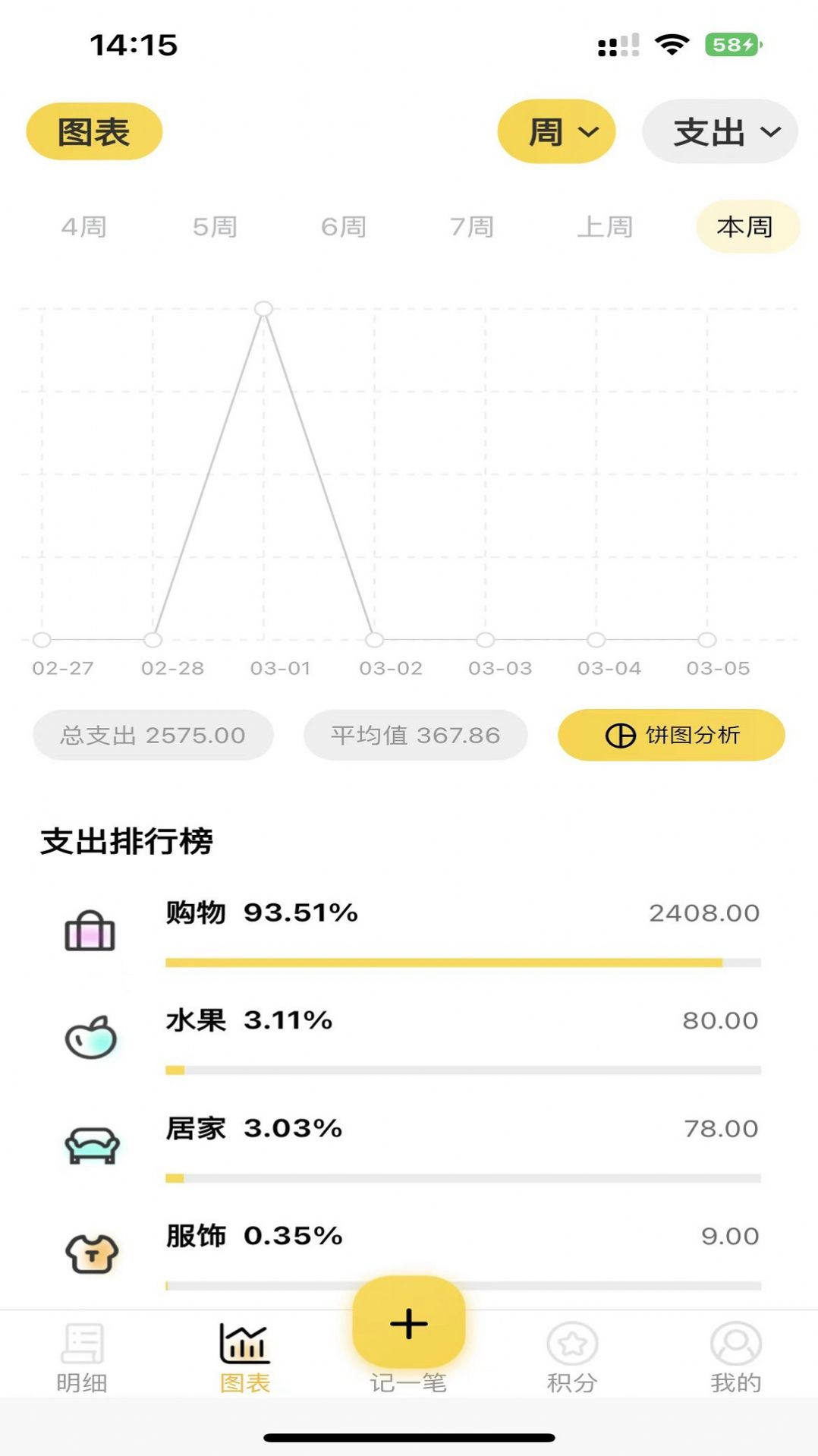
Task: Select the 本周 tab
Action: [x=745, y=226]
